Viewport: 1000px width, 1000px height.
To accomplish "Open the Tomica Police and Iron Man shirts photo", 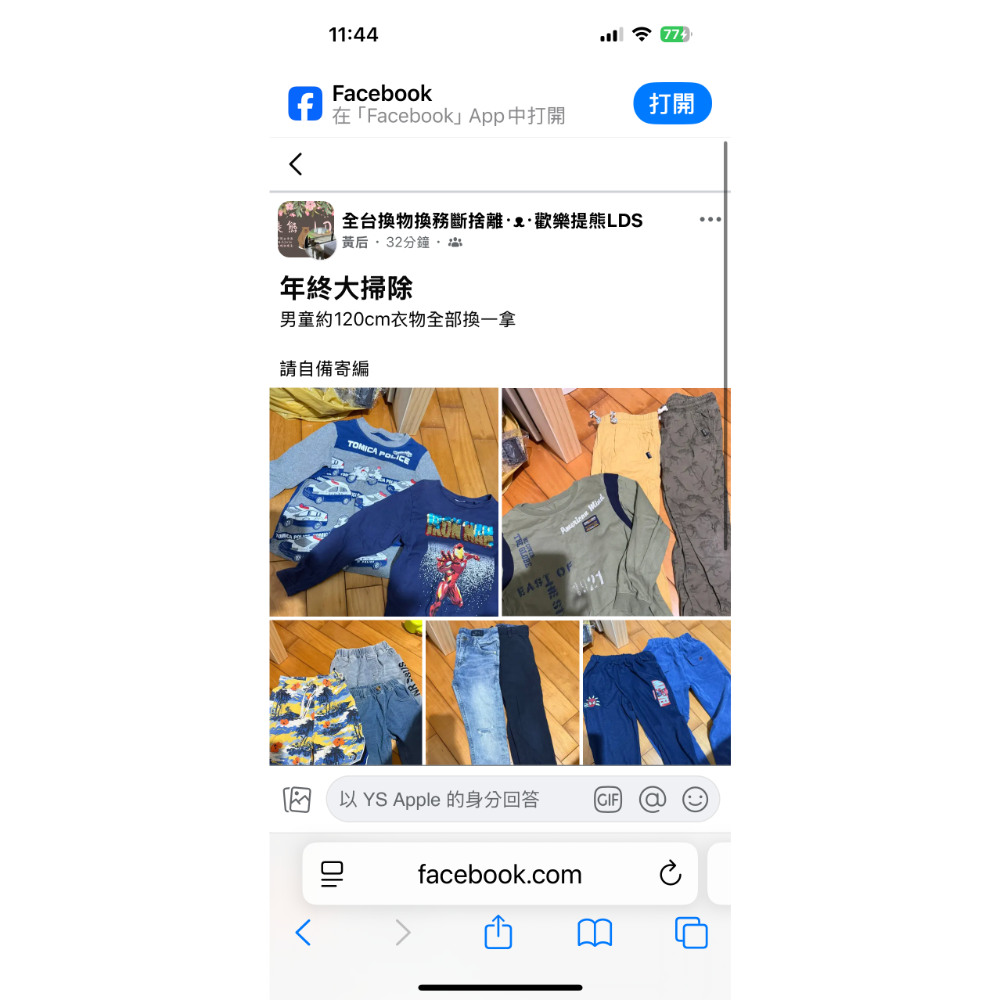I will pos(384,502).
